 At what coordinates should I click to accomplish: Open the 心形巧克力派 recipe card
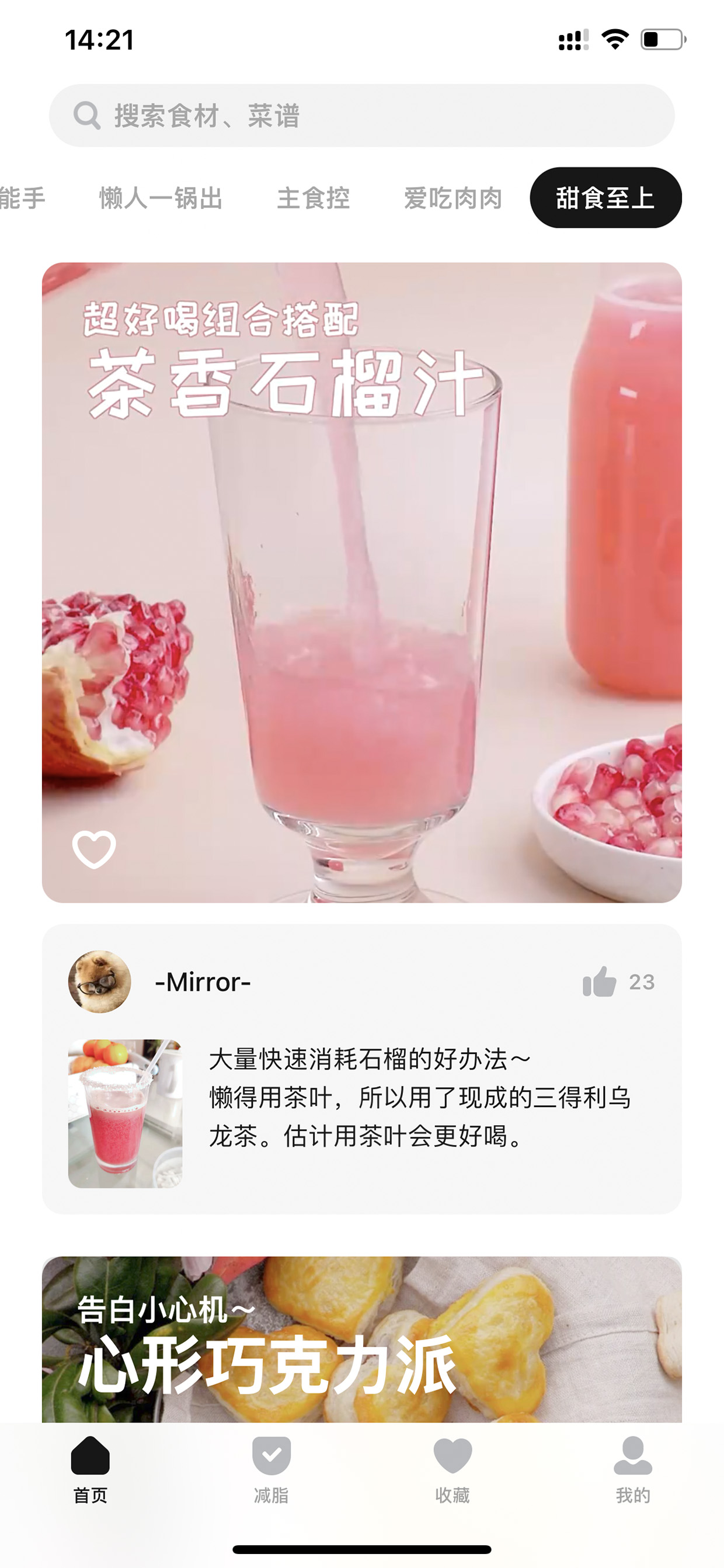click(361, 1340)
